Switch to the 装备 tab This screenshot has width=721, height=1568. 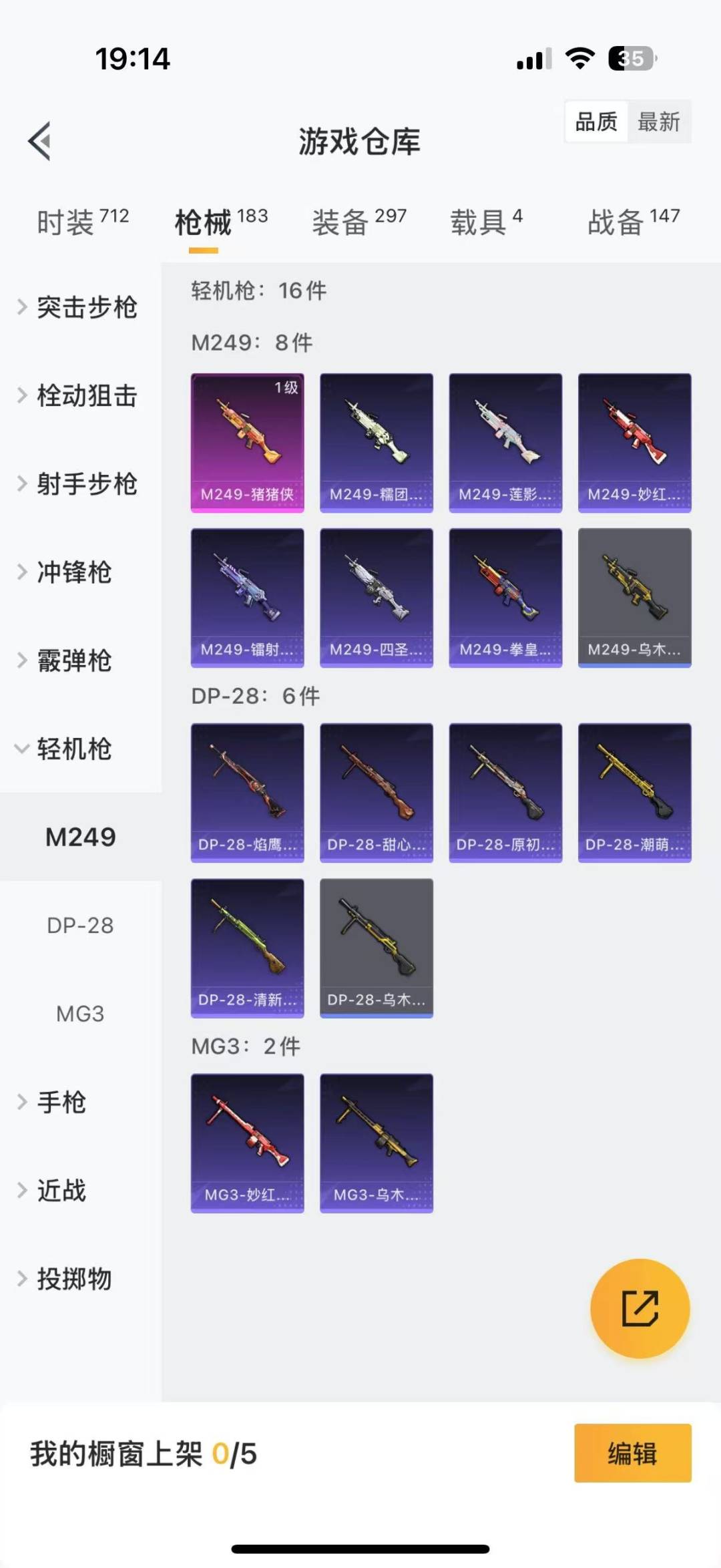point(358,222)
